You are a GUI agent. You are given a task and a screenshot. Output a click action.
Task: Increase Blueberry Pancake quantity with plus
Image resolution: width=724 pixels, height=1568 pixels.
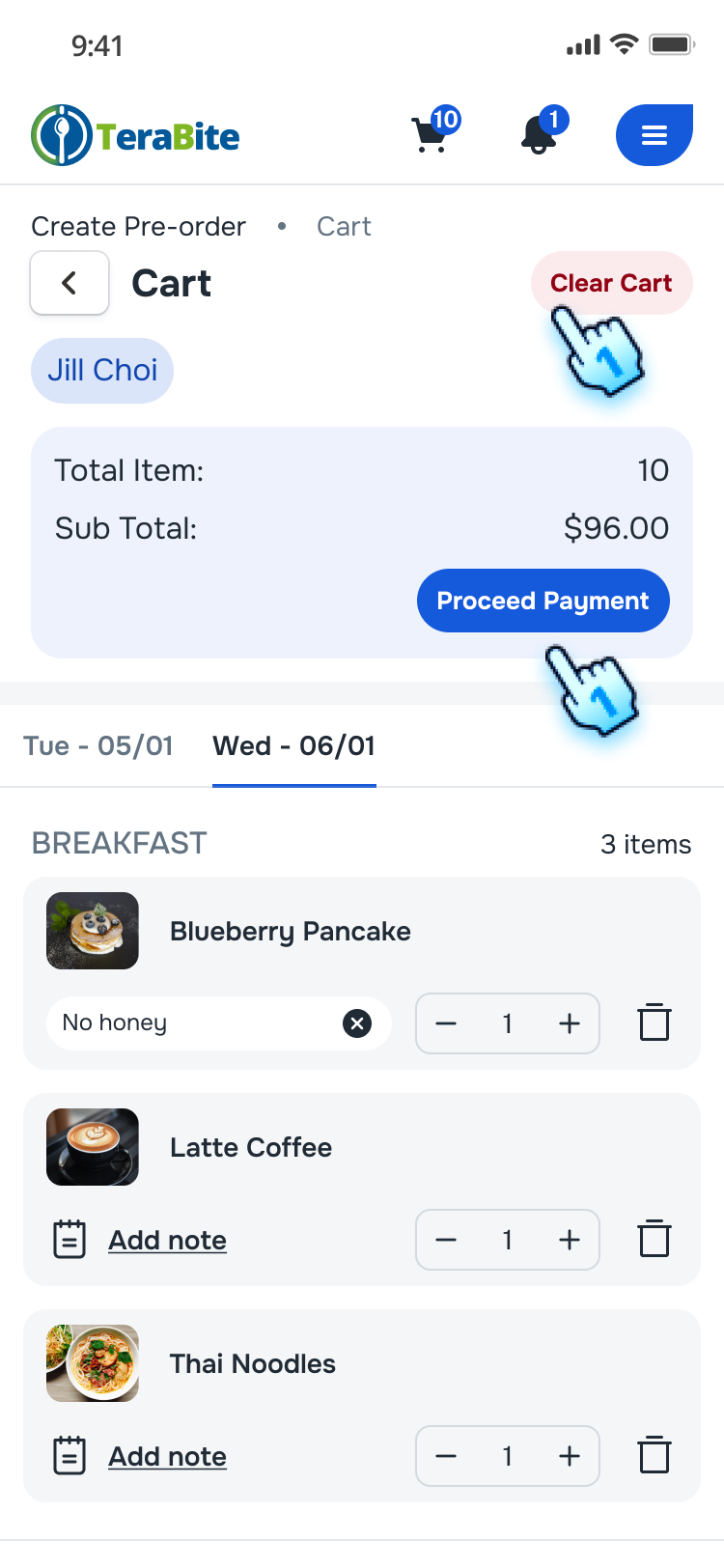(569, 1022)
